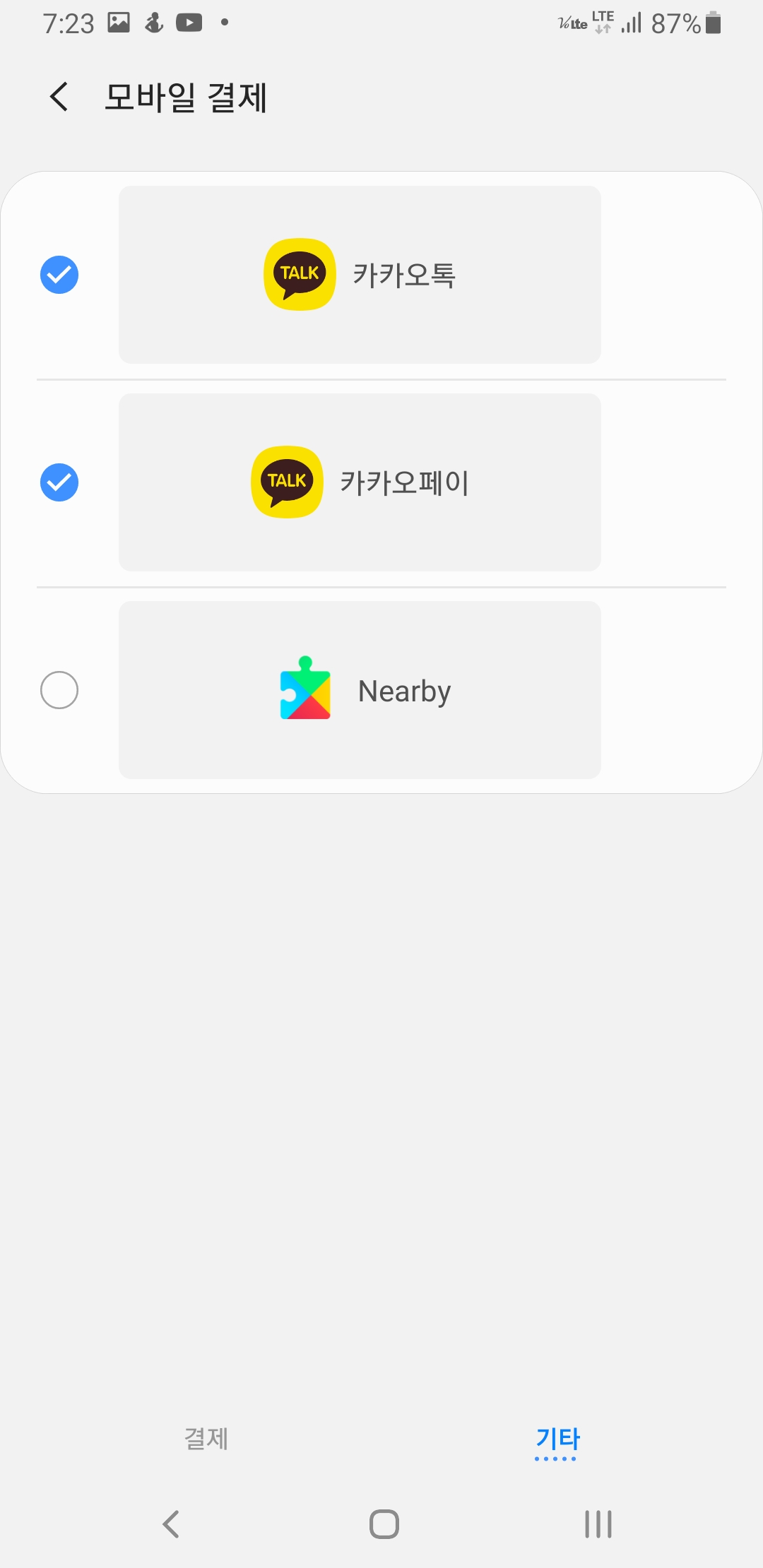Viewport: 763px width, 1568px height.
Task: Go back from 모바일 결제 screen
Action: (x=59, y=96)
